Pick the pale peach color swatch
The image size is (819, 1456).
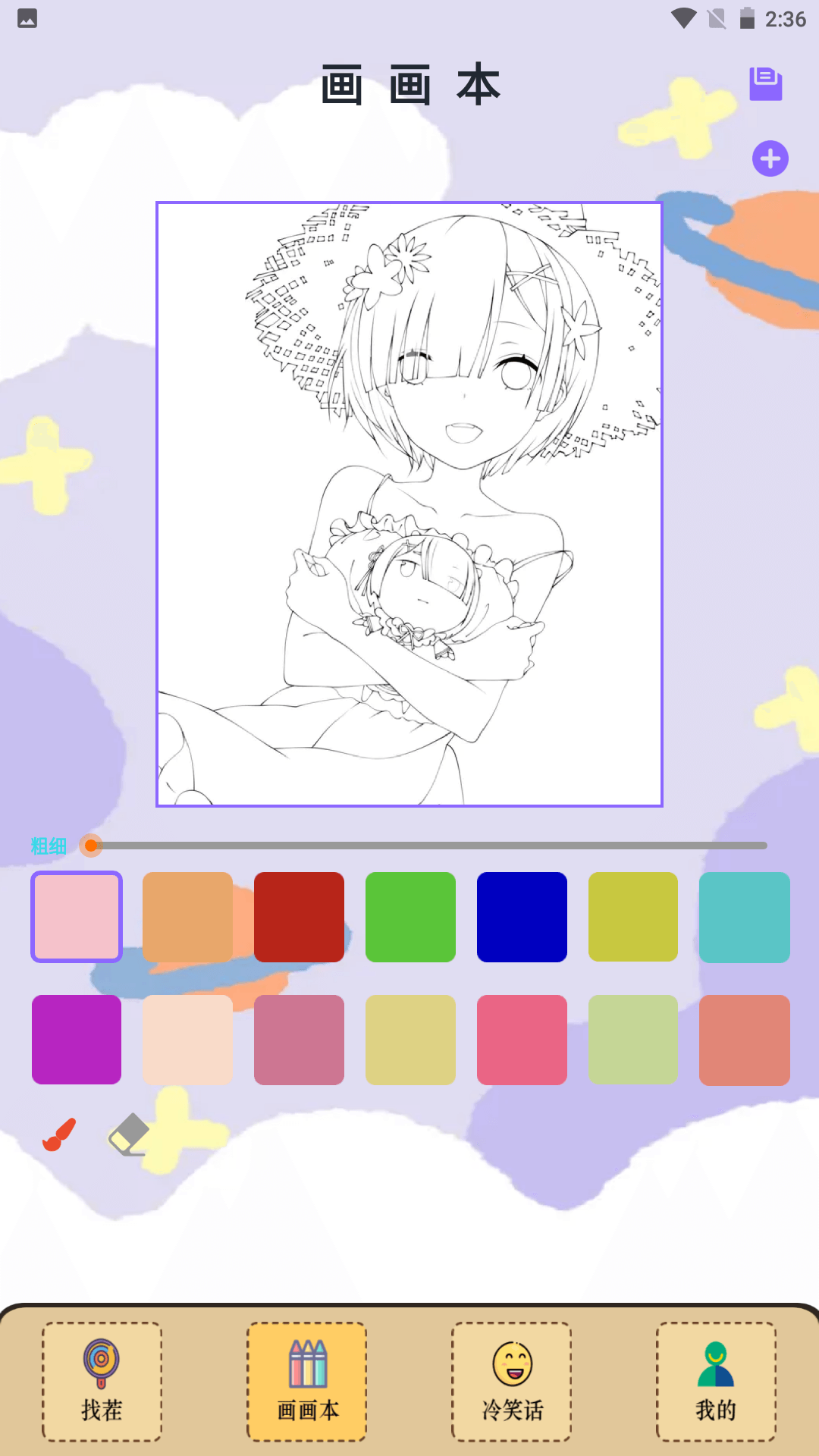[x=187, y=1040]
